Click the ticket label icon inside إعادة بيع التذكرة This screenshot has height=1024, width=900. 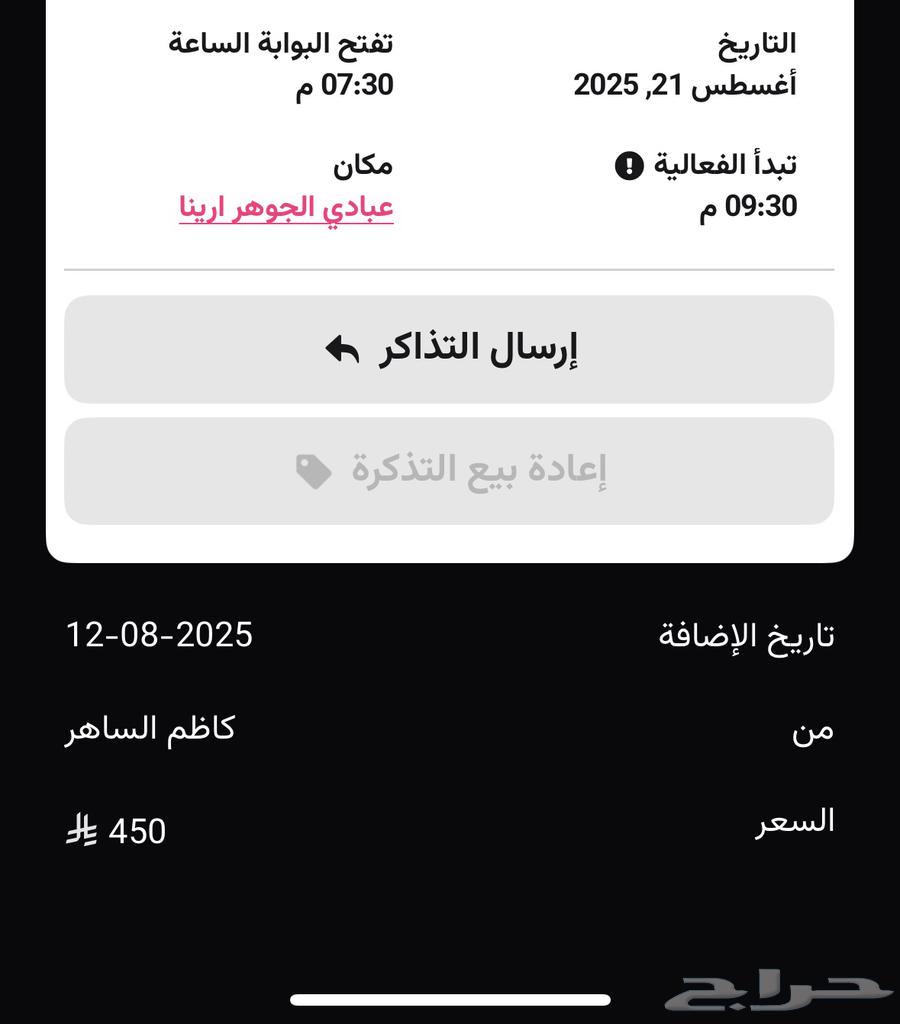[x=314, y=470]
